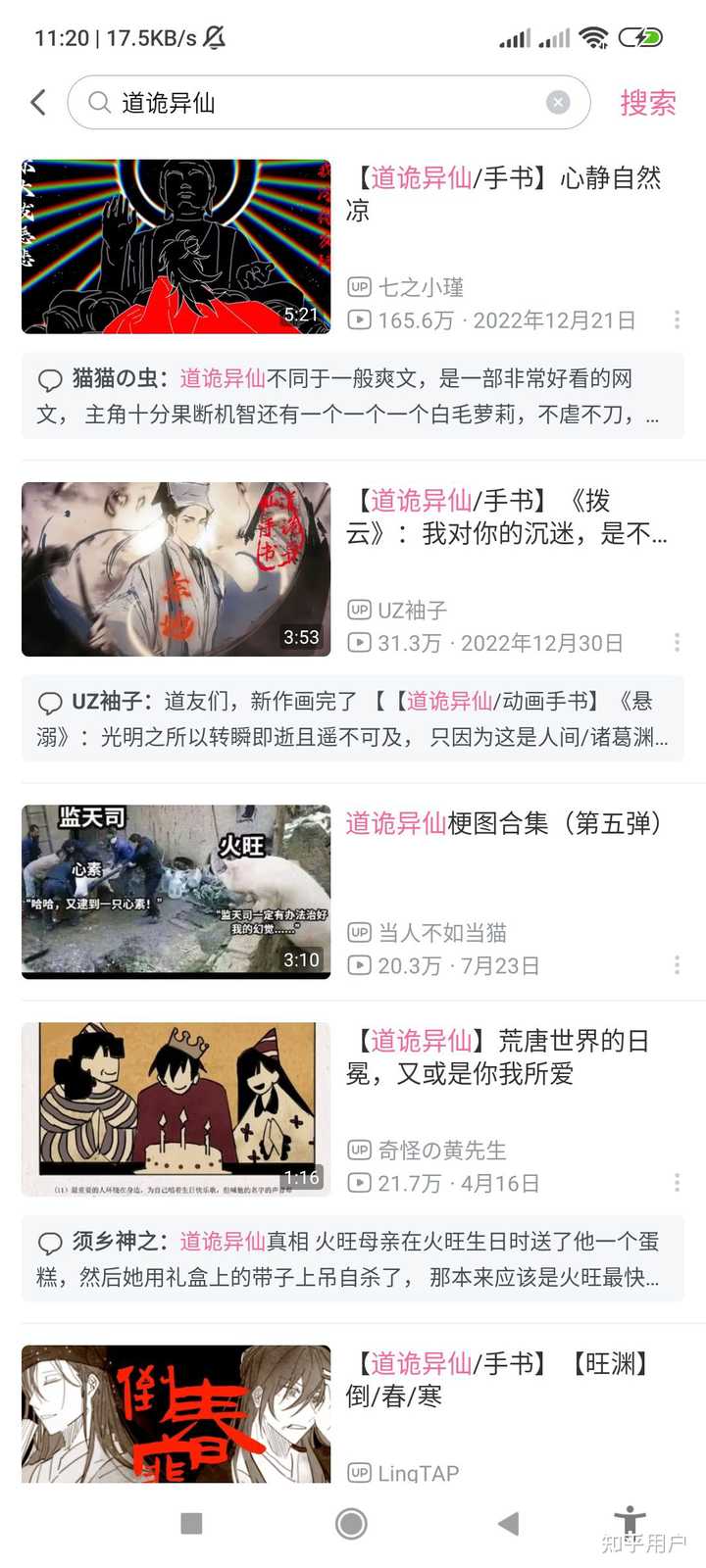Tap the comment bubble beside 猫猫の虫
The image size is (706, 1568).
pyautogui.click(x=51, y=377)
